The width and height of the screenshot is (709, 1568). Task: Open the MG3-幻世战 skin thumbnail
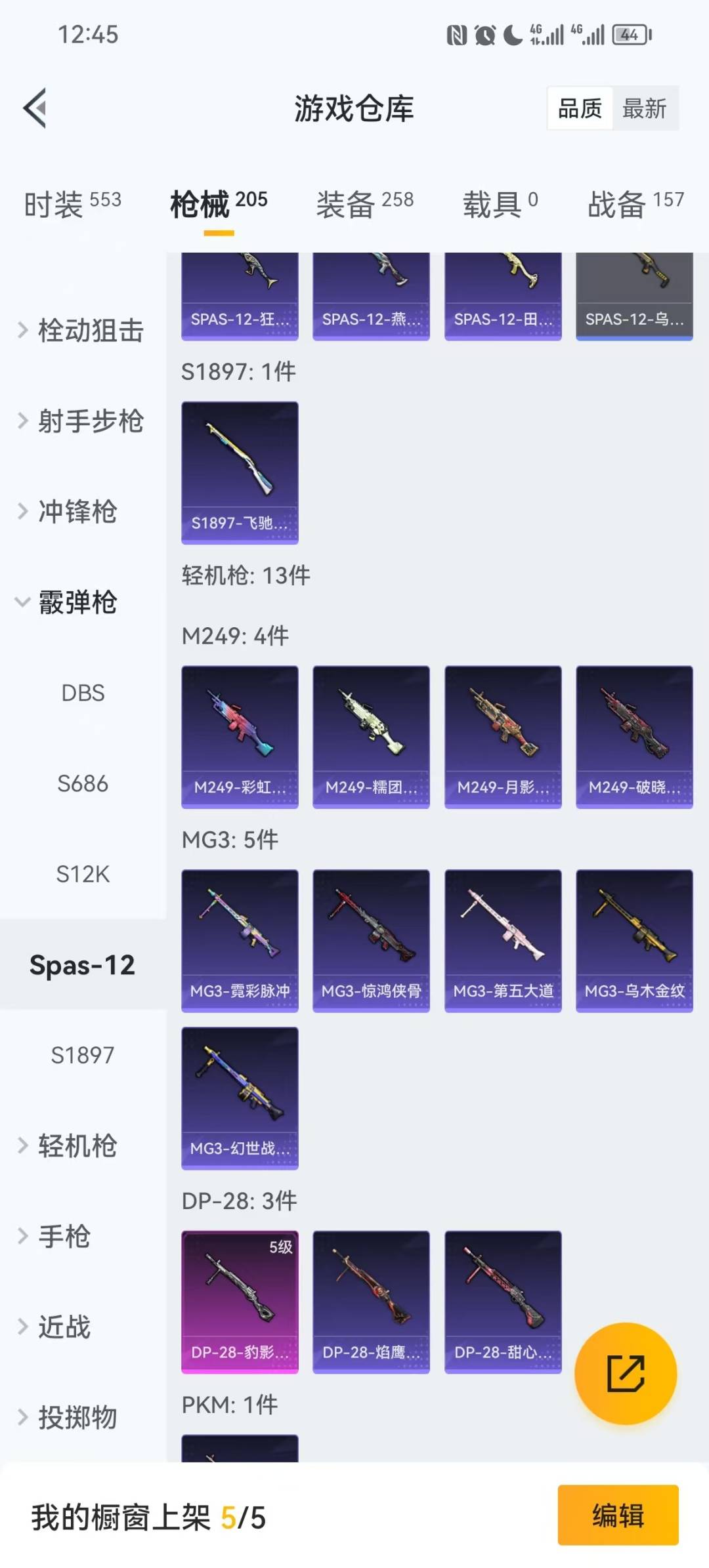coord(240,1100)
